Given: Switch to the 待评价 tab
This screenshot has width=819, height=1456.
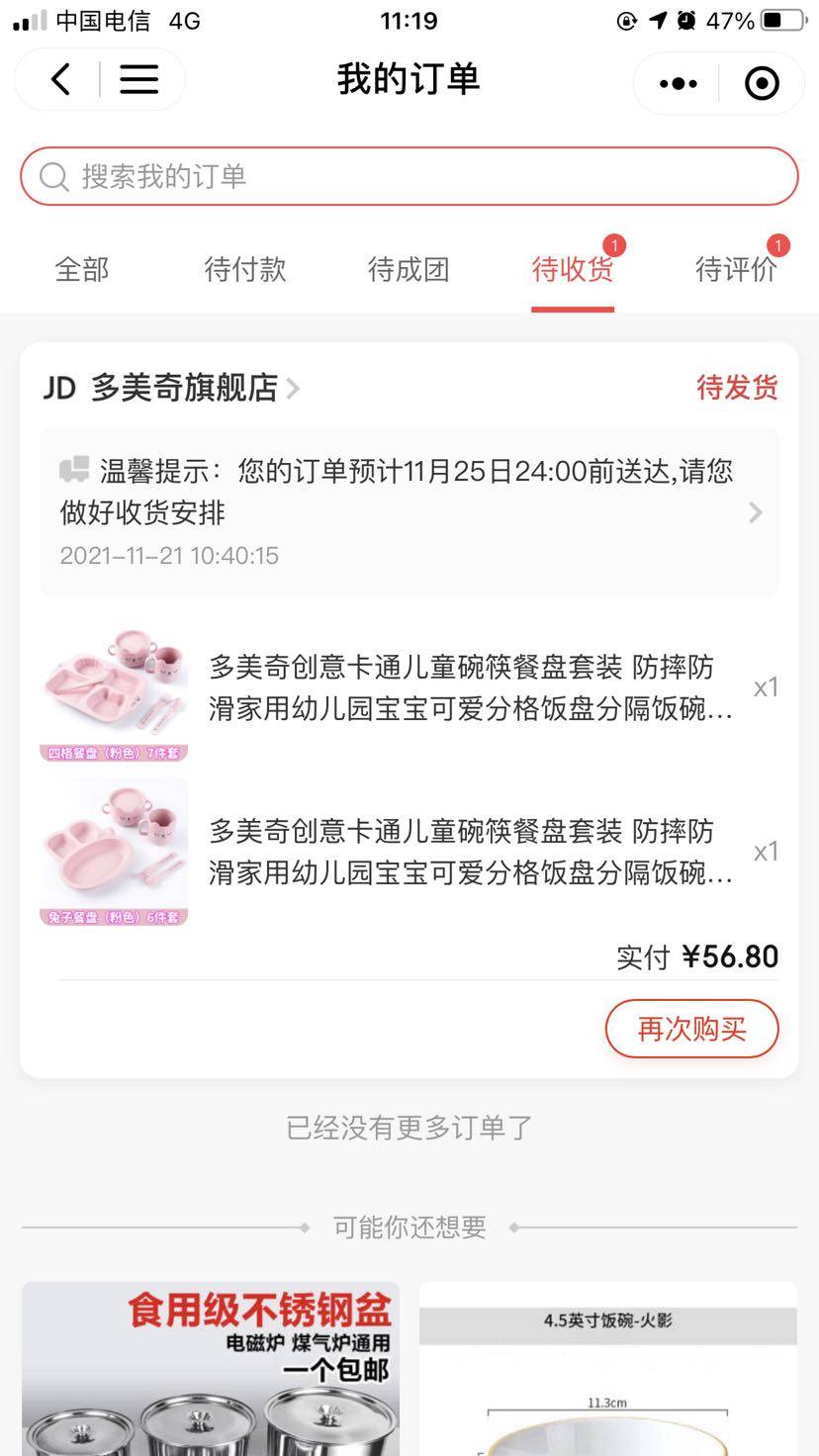Looking at the screenshot, I should click(736, 269).
